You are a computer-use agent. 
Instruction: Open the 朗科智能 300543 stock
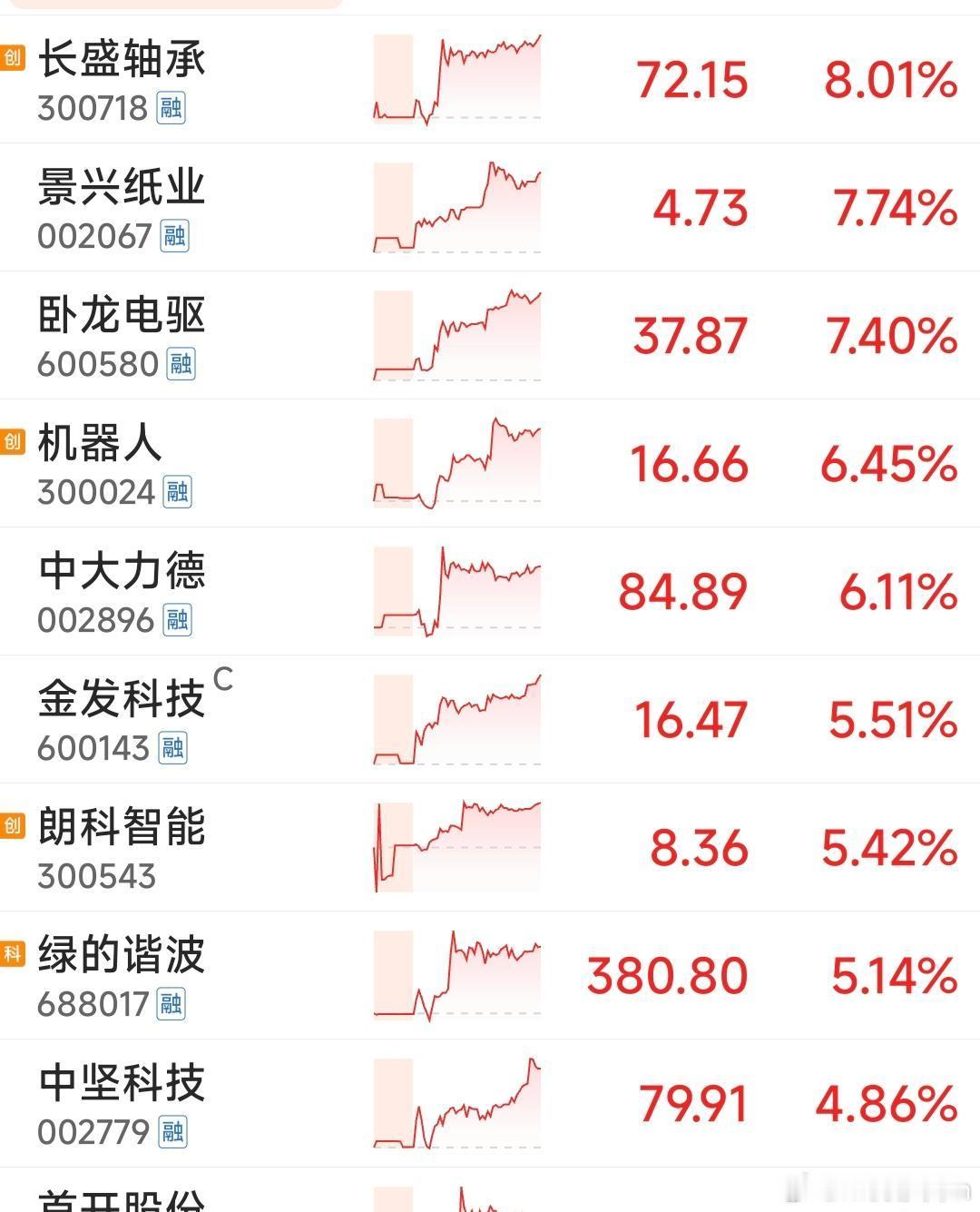coord(490,847)
